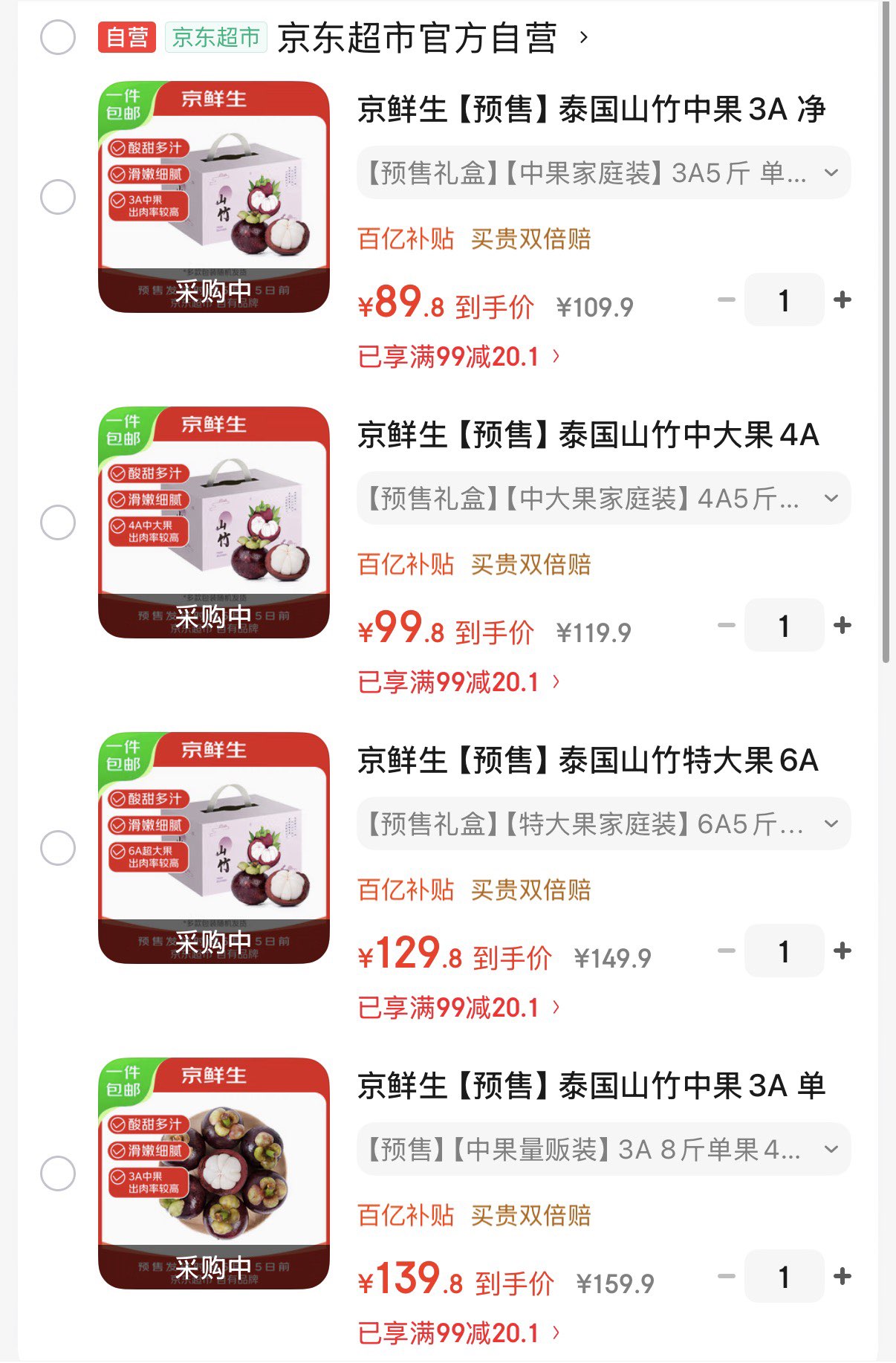Increase quantity of the ¥89.8 mangosteen box
The height and width of the screenshot is (1363, 896).
pyautogui.click(x=842, y=300)
